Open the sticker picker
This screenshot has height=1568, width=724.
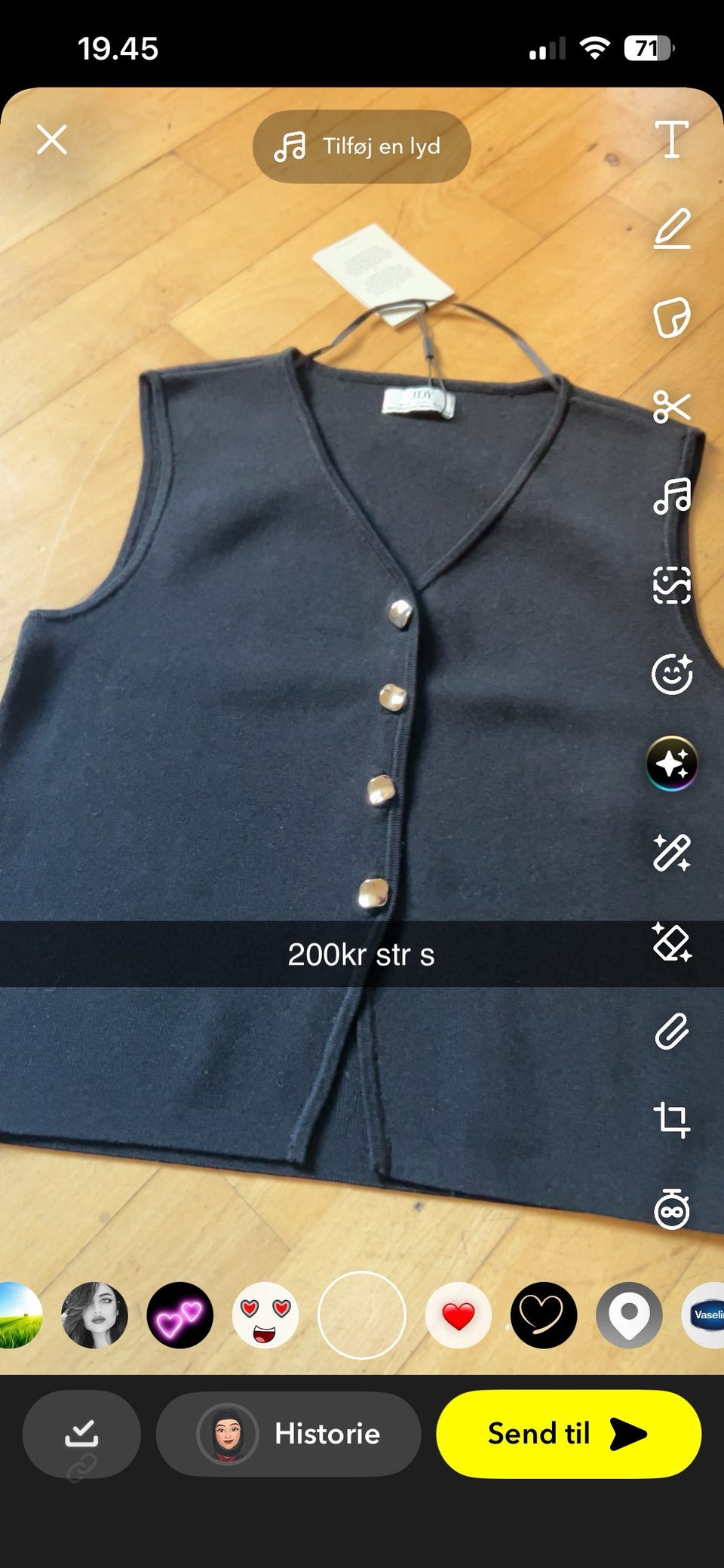[x=671, y=318]
